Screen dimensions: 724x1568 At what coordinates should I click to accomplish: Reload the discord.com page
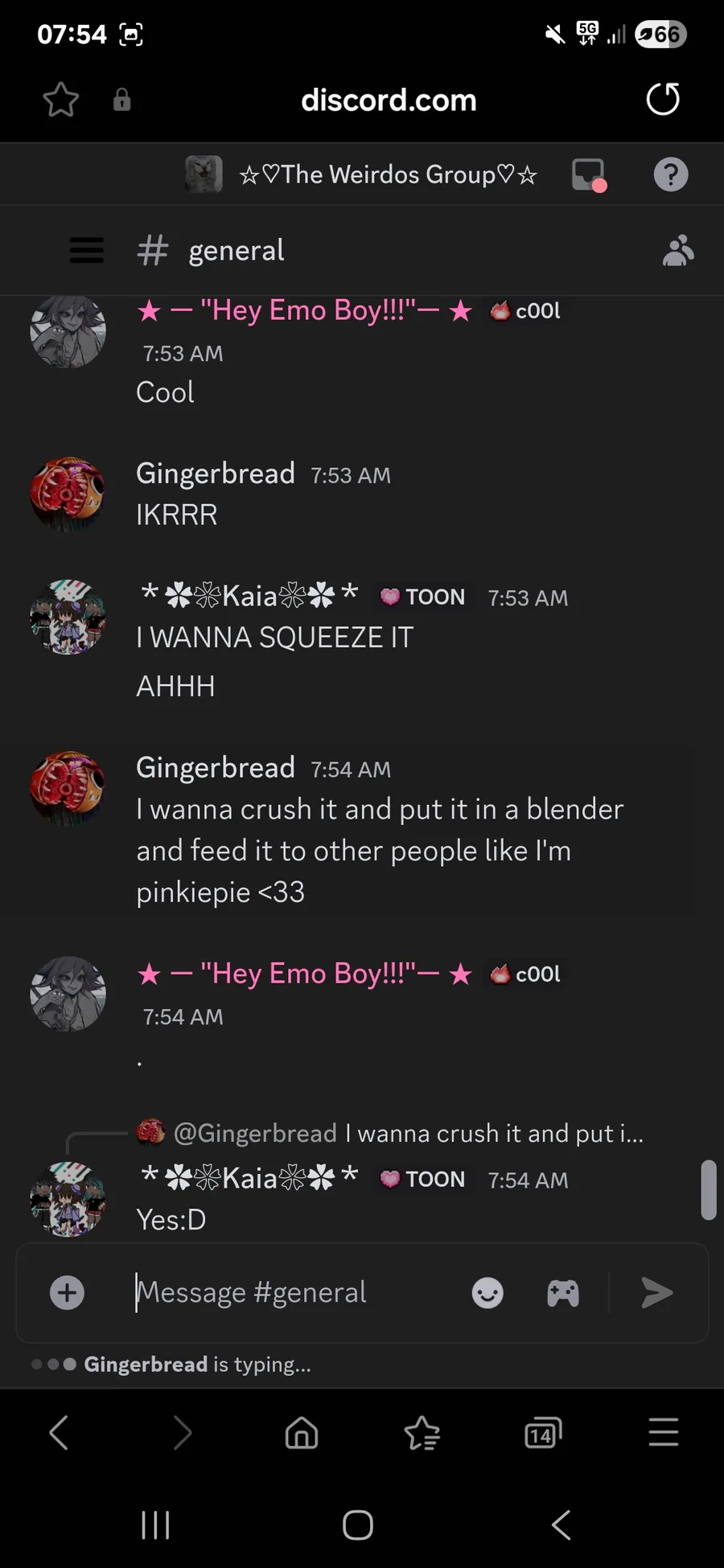click(663, 100)
